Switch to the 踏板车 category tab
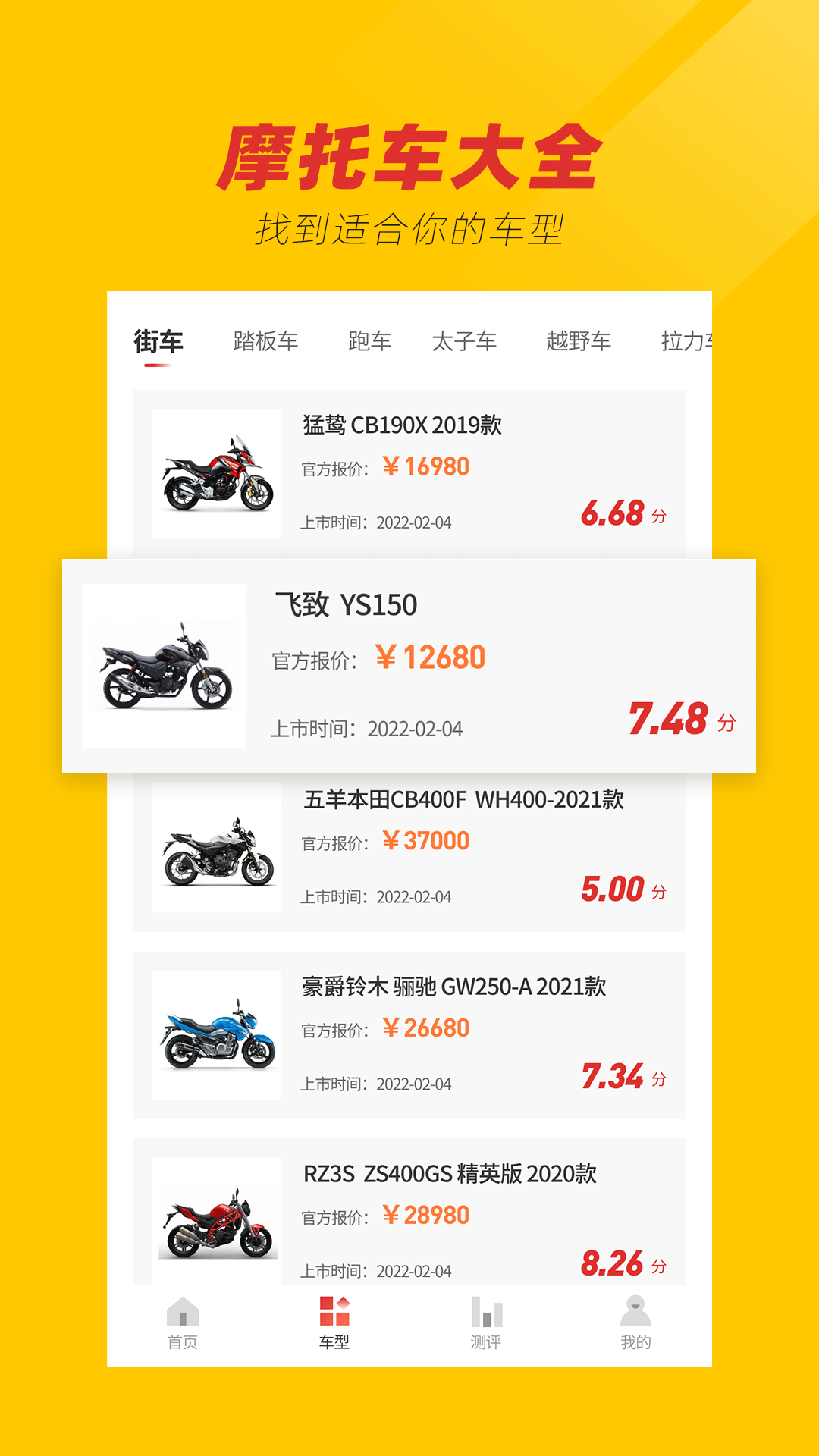The image size is (819, 1456). [x=265, y=341]
